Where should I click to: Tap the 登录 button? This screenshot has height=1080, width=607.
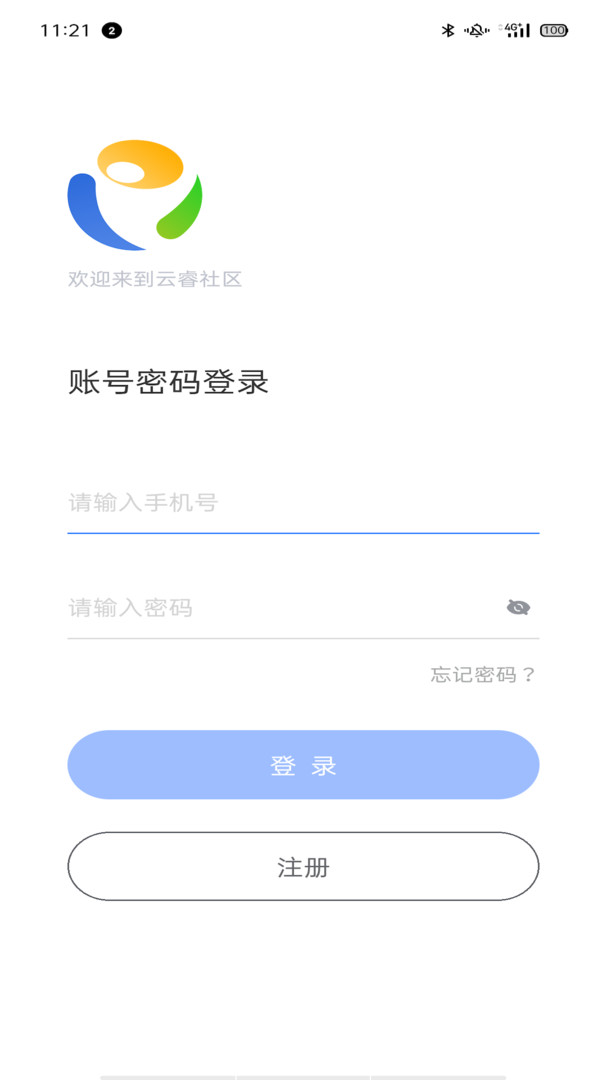(x=303, y=765)
